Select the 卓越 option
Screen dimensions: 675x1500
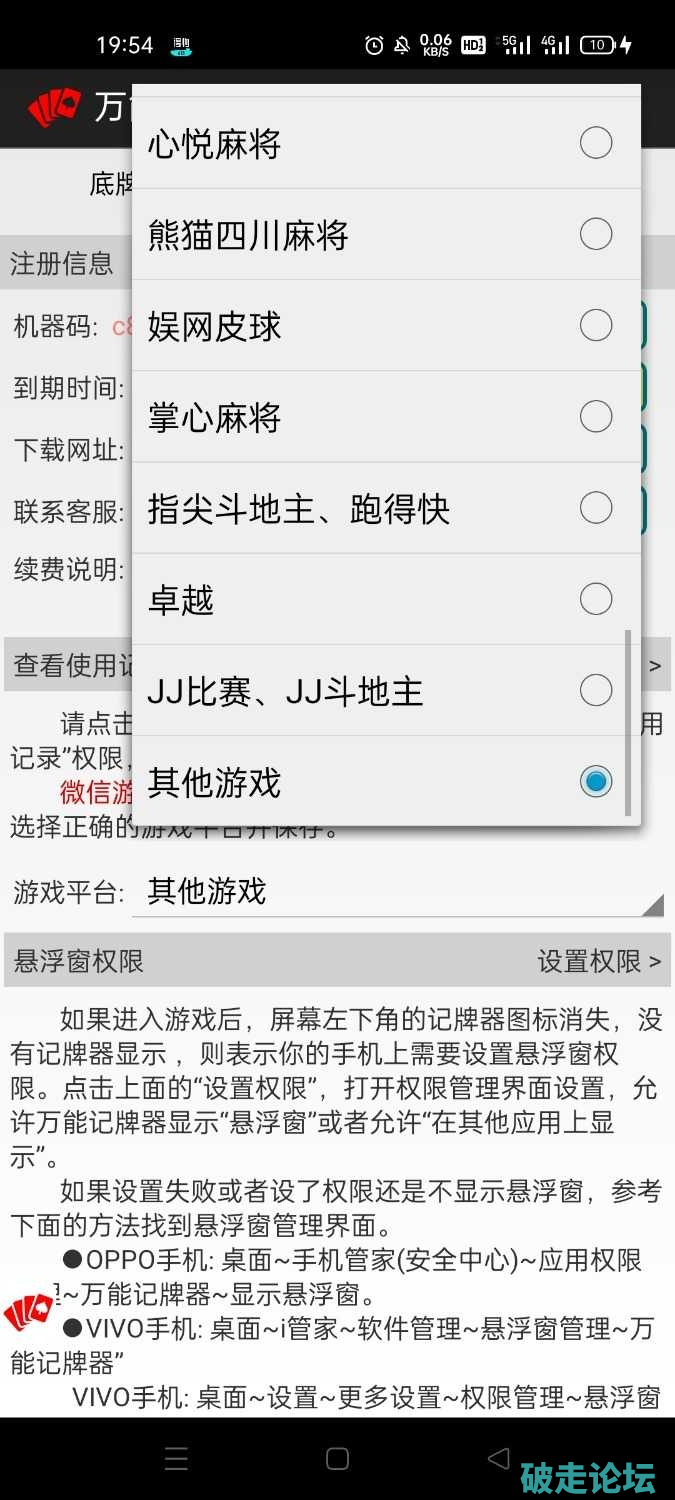(385, 600)
